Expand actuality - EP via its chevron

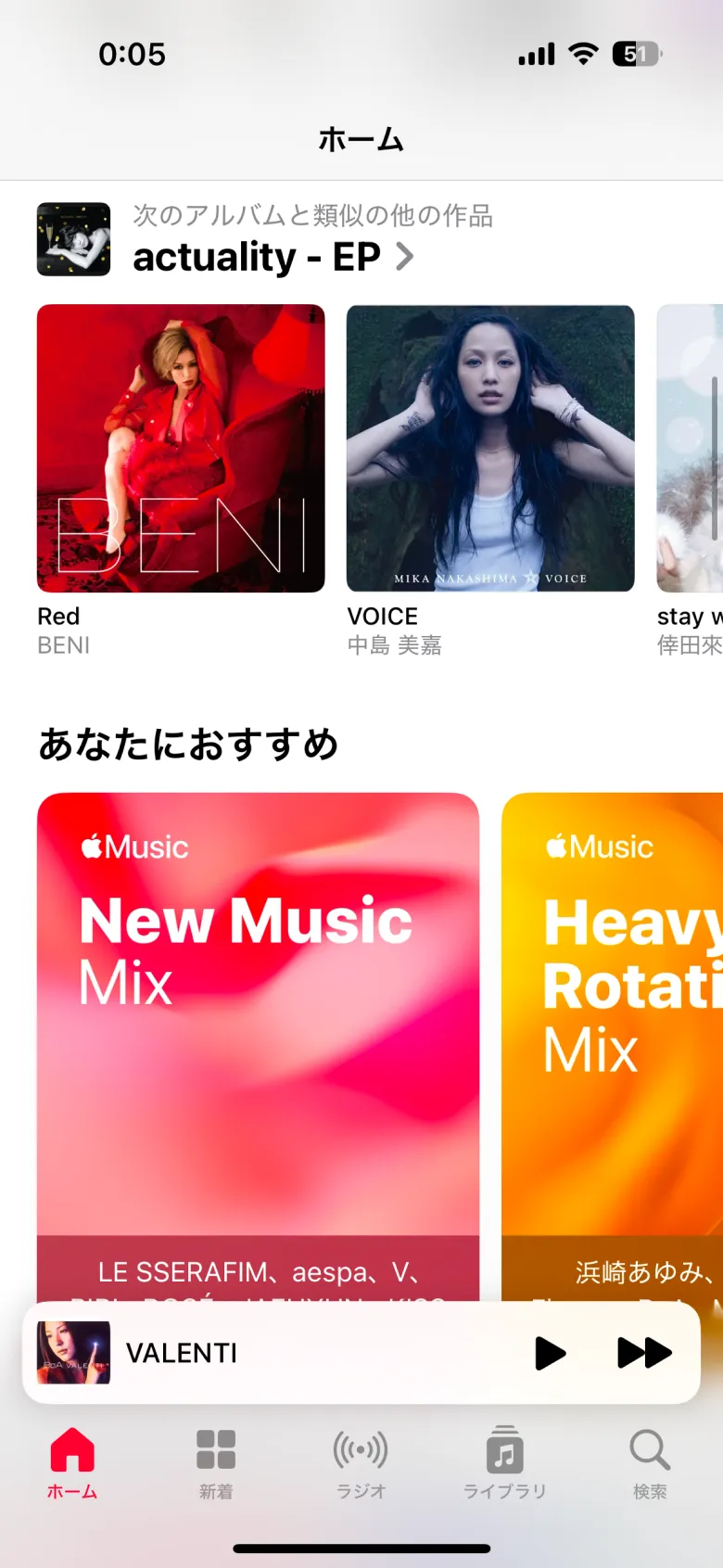pos(404,257)
